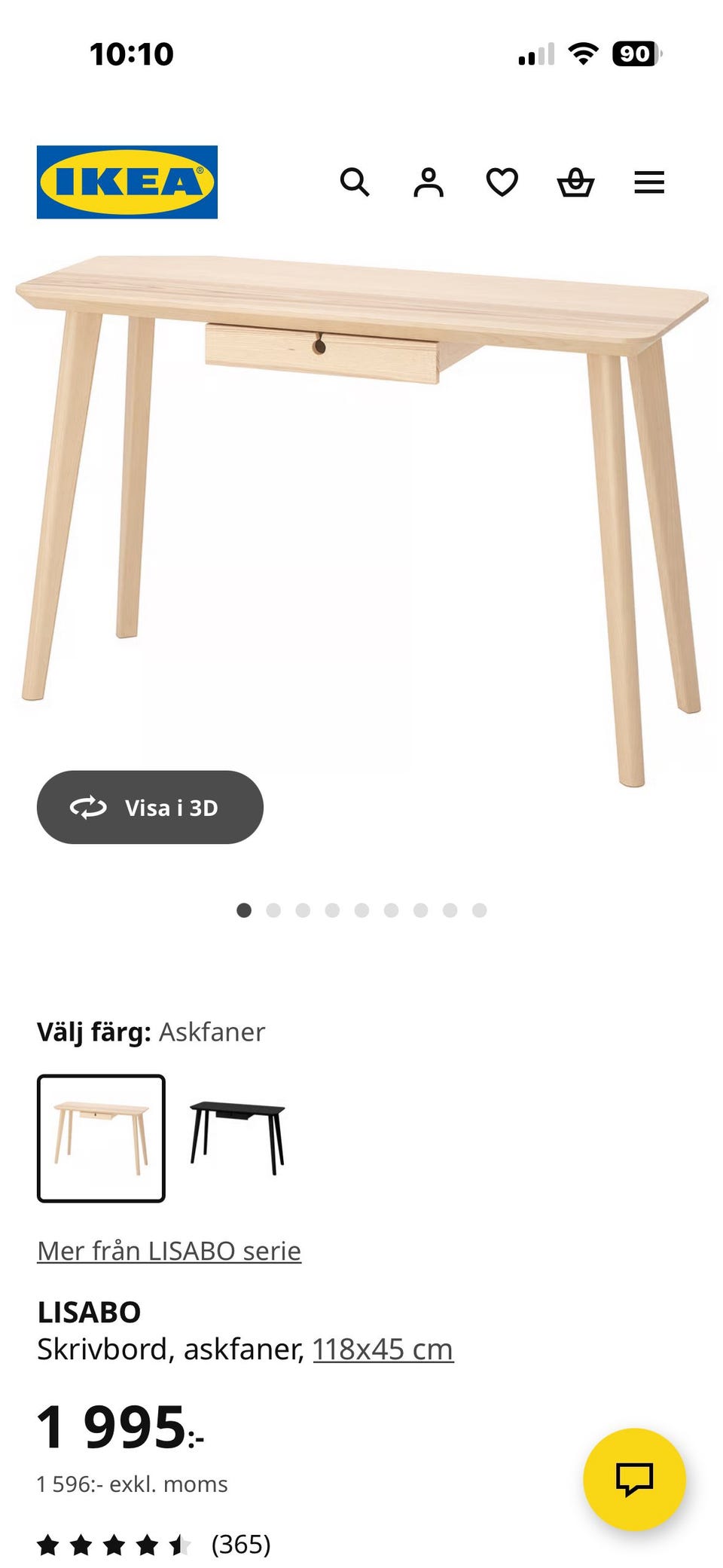This screenshot has height=1568, width=723.
Task: Open the search icon
Action: [x=355, y=182]
